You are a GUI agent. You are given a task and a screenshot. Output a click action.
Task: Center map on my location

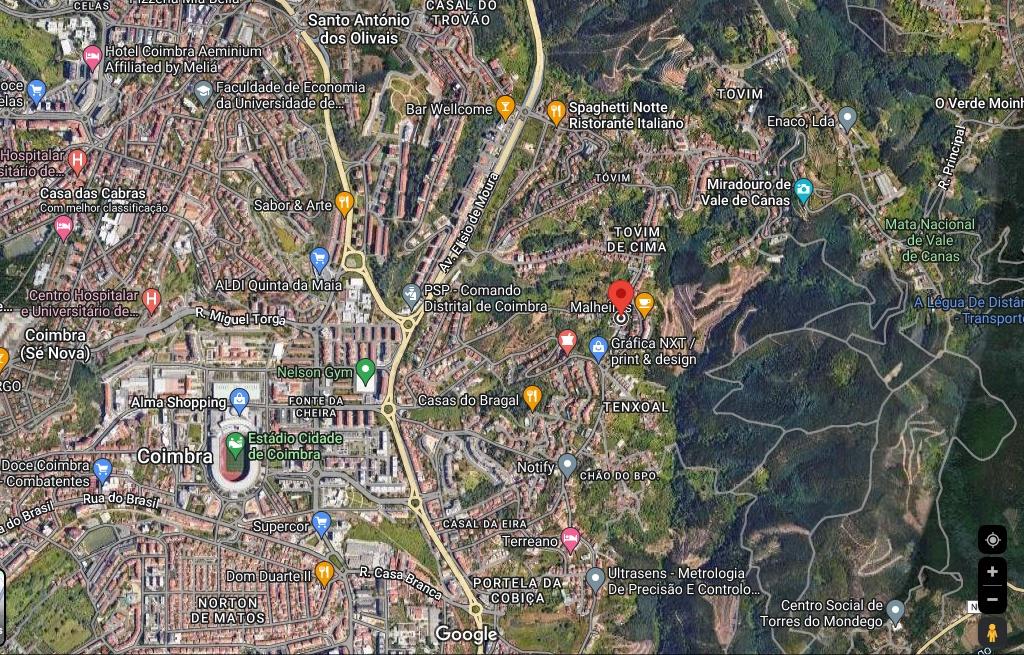coord(992,540)
